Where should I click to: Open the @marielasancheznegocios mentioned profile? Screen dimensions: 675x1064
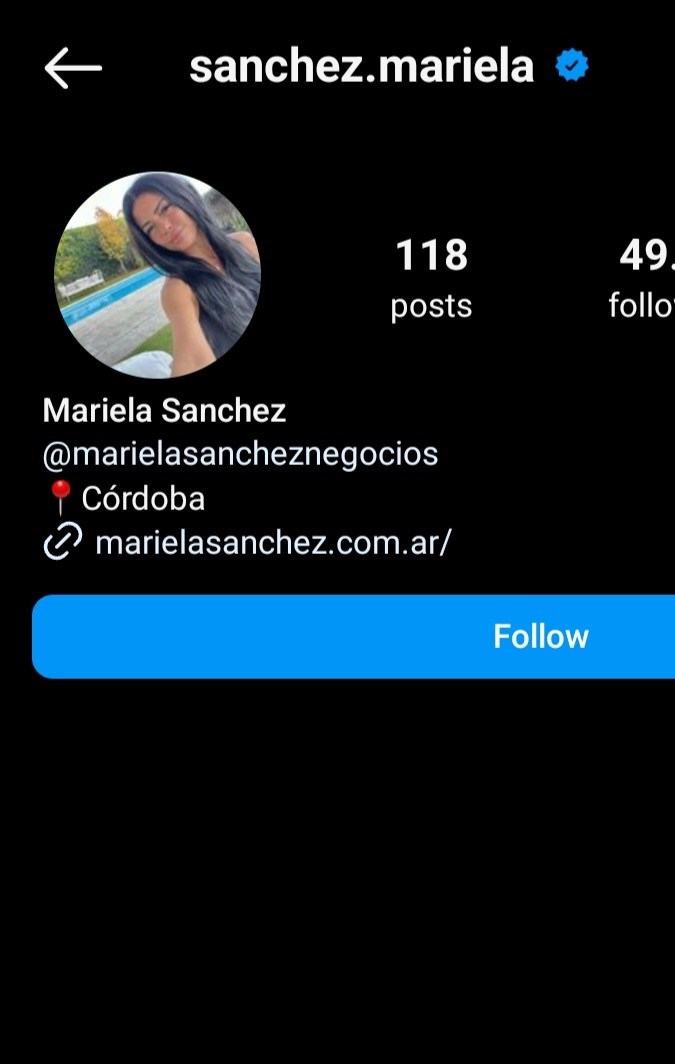(240, 454)
